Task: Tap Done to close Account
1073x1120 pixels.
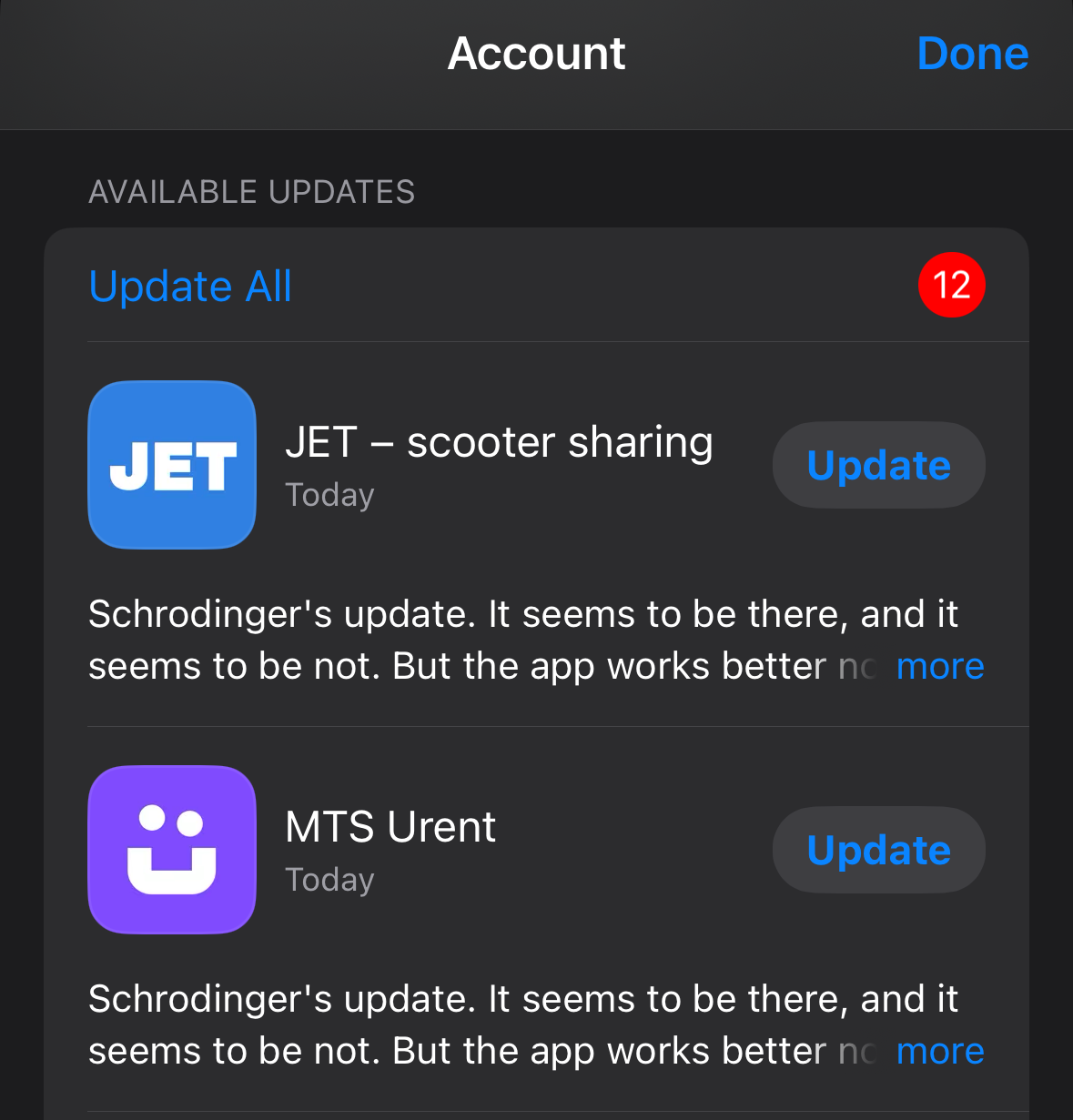Action: tap(972, 54)
